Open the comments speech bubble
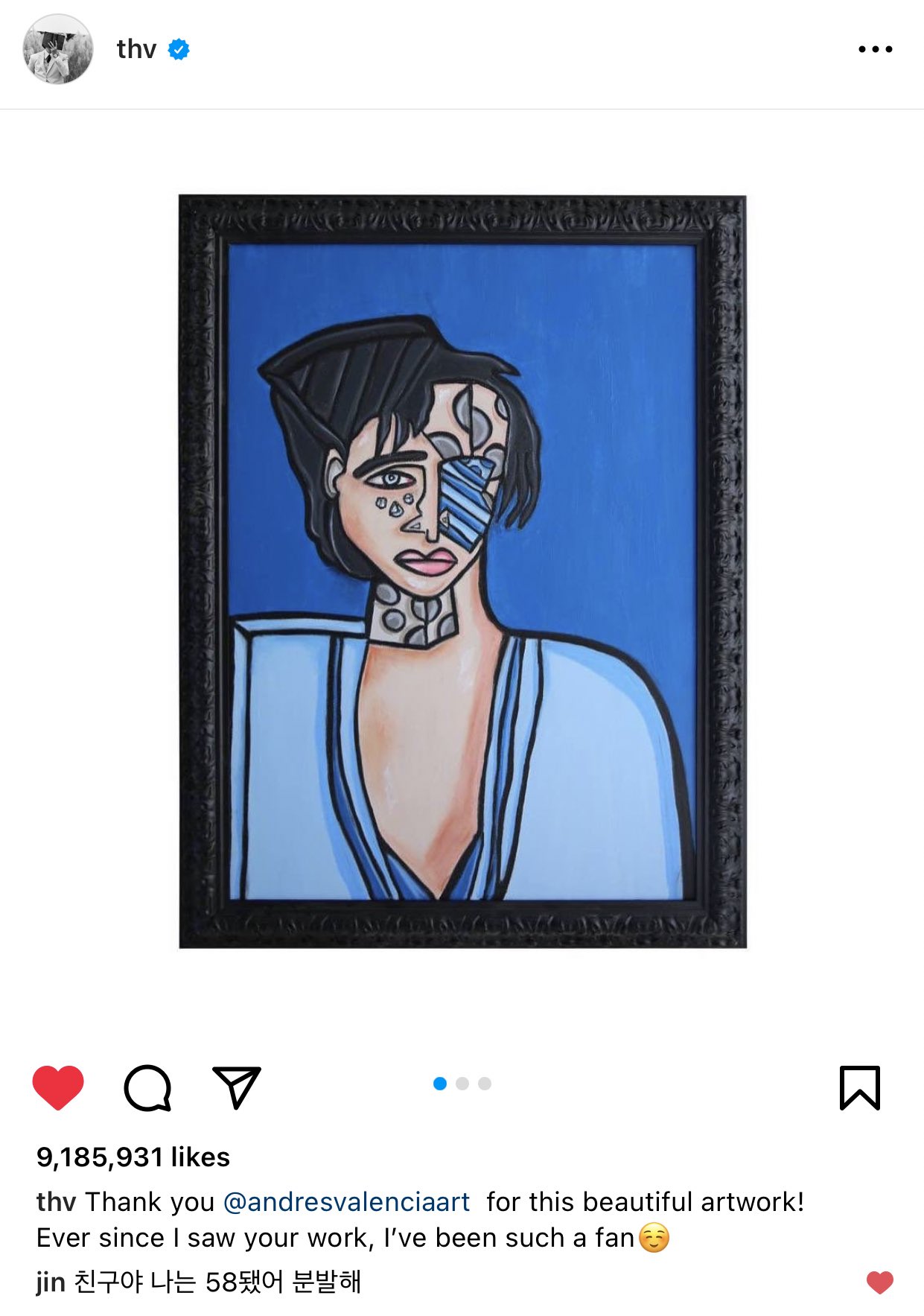Image resolution: width=924 pixels, height=1316 pixels. click(x=147, y=1087)
